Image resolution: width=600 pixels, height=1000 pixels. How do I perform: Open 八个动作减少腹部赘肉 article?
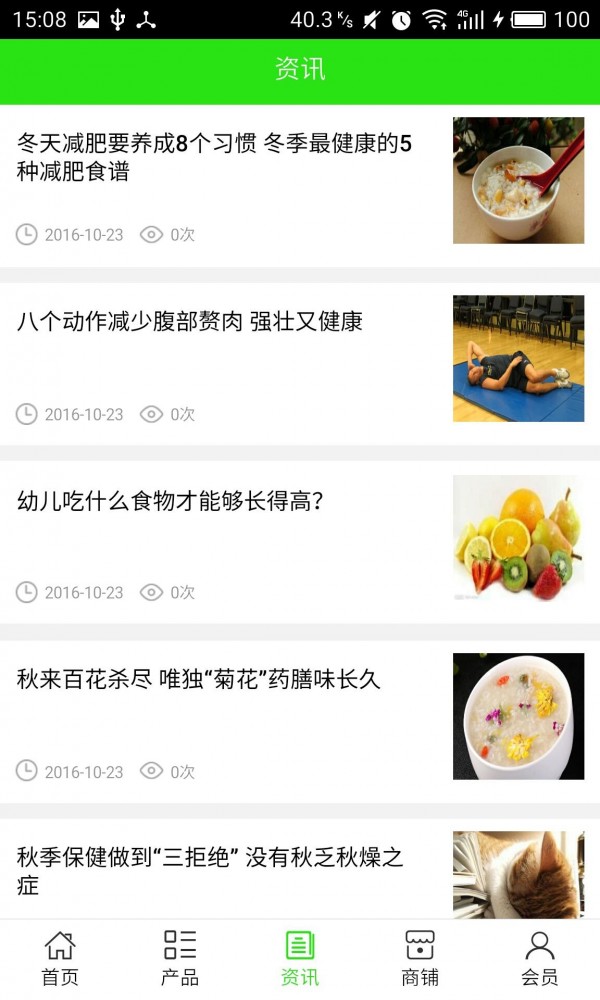[x=190, y=322]
